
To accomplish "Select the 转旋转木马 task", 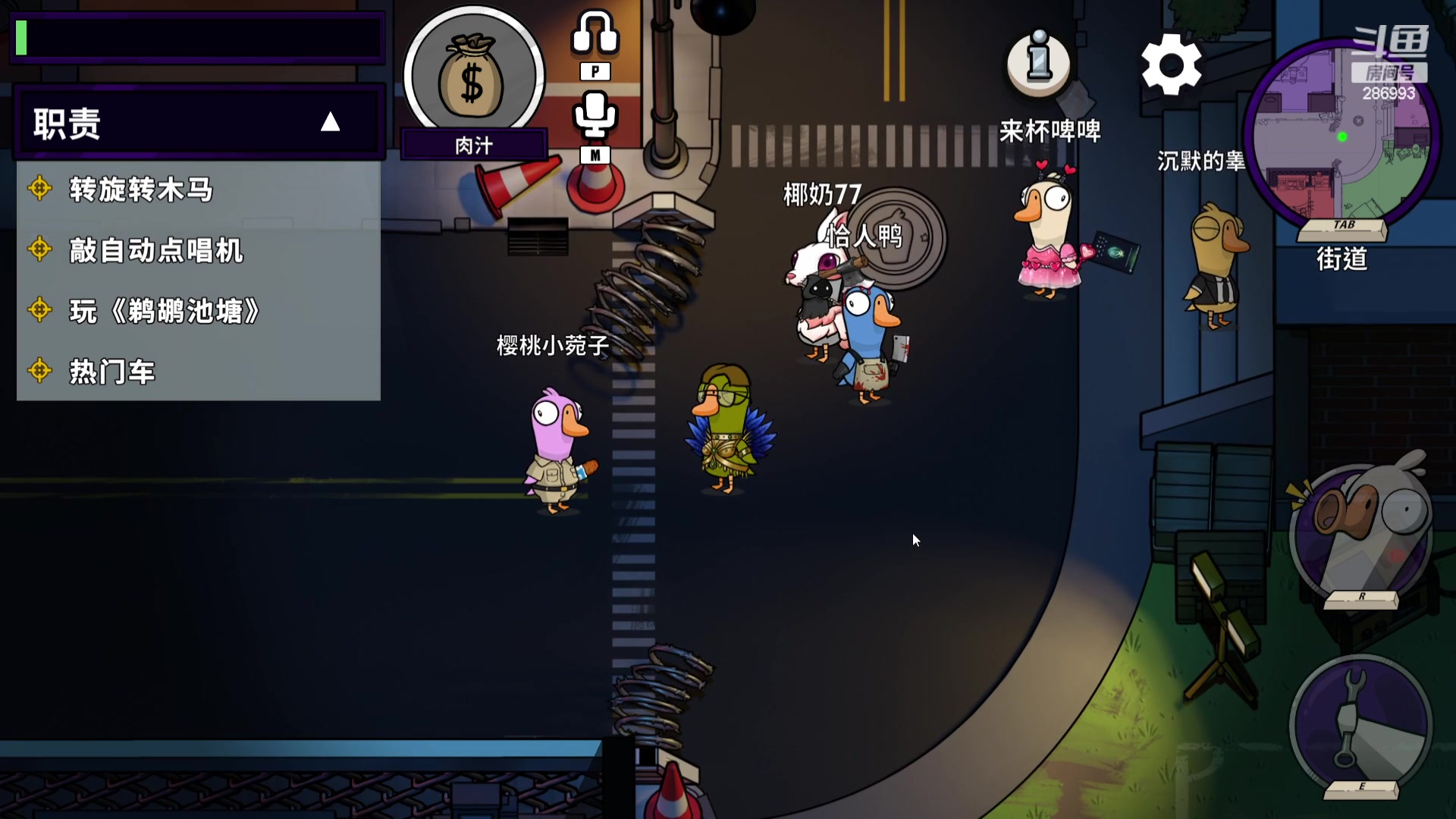I will [x=141, y=190].
